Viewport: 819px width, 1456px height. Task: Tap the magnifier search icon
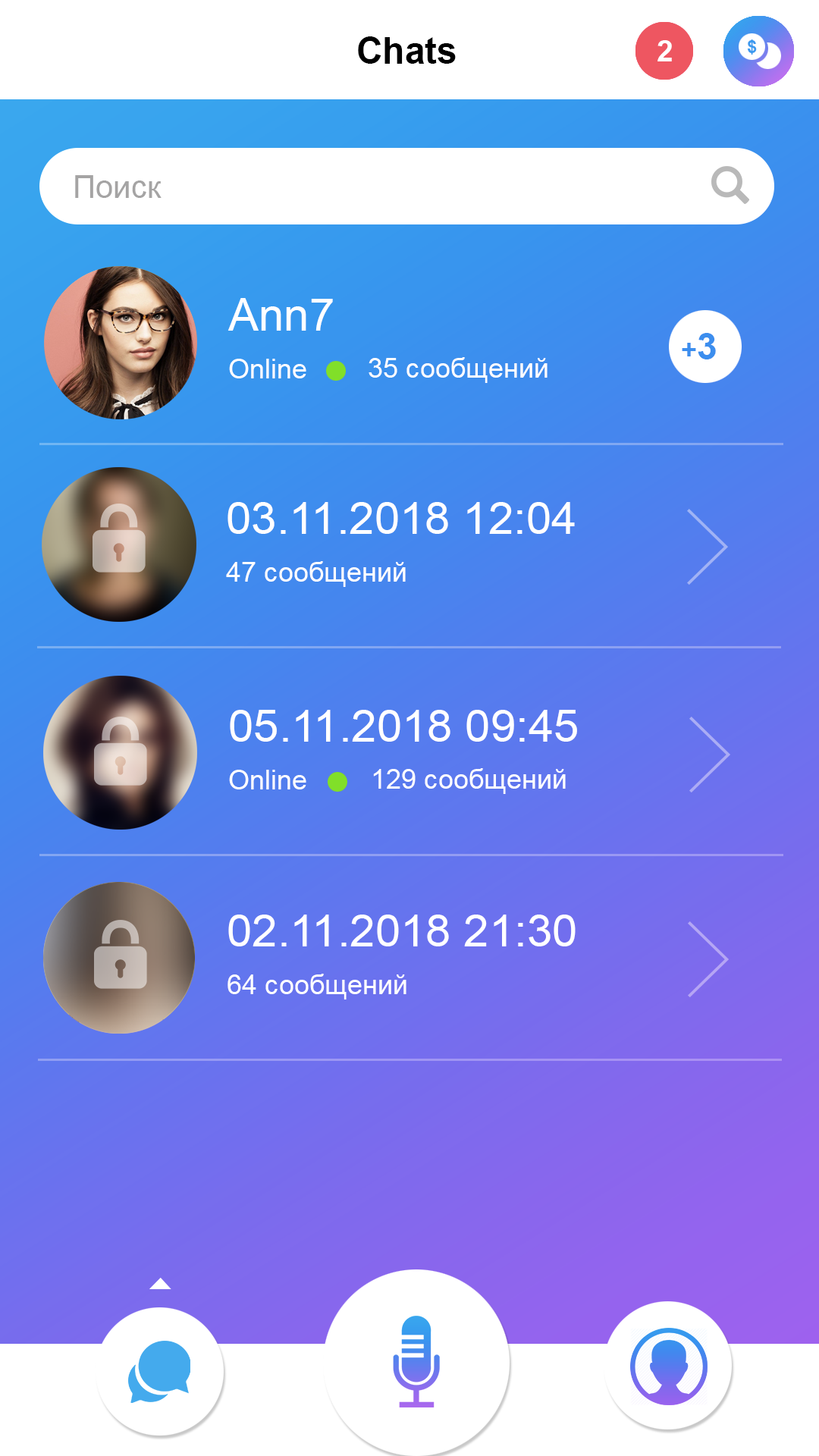730,186
